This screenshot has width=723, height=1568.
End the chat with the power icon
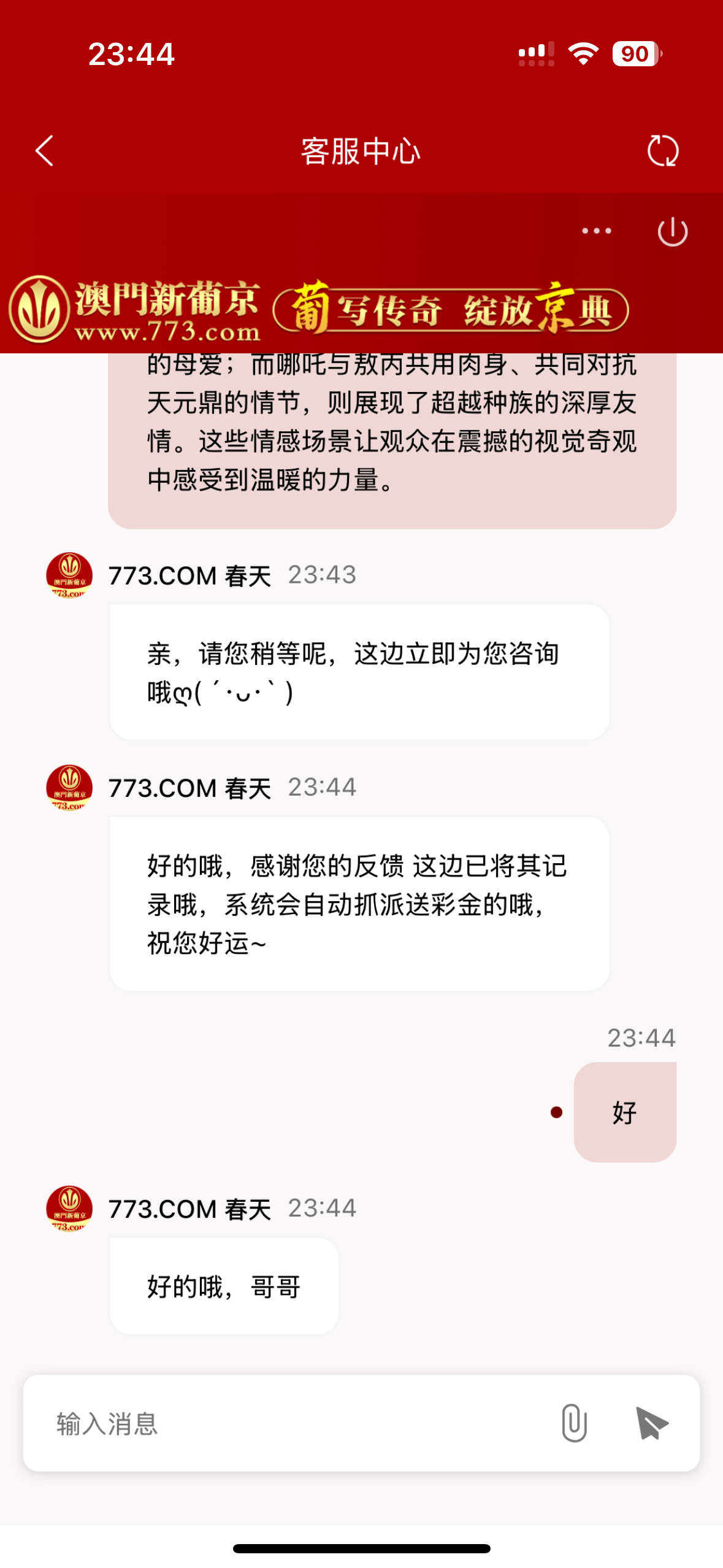(x=673, y=231)
